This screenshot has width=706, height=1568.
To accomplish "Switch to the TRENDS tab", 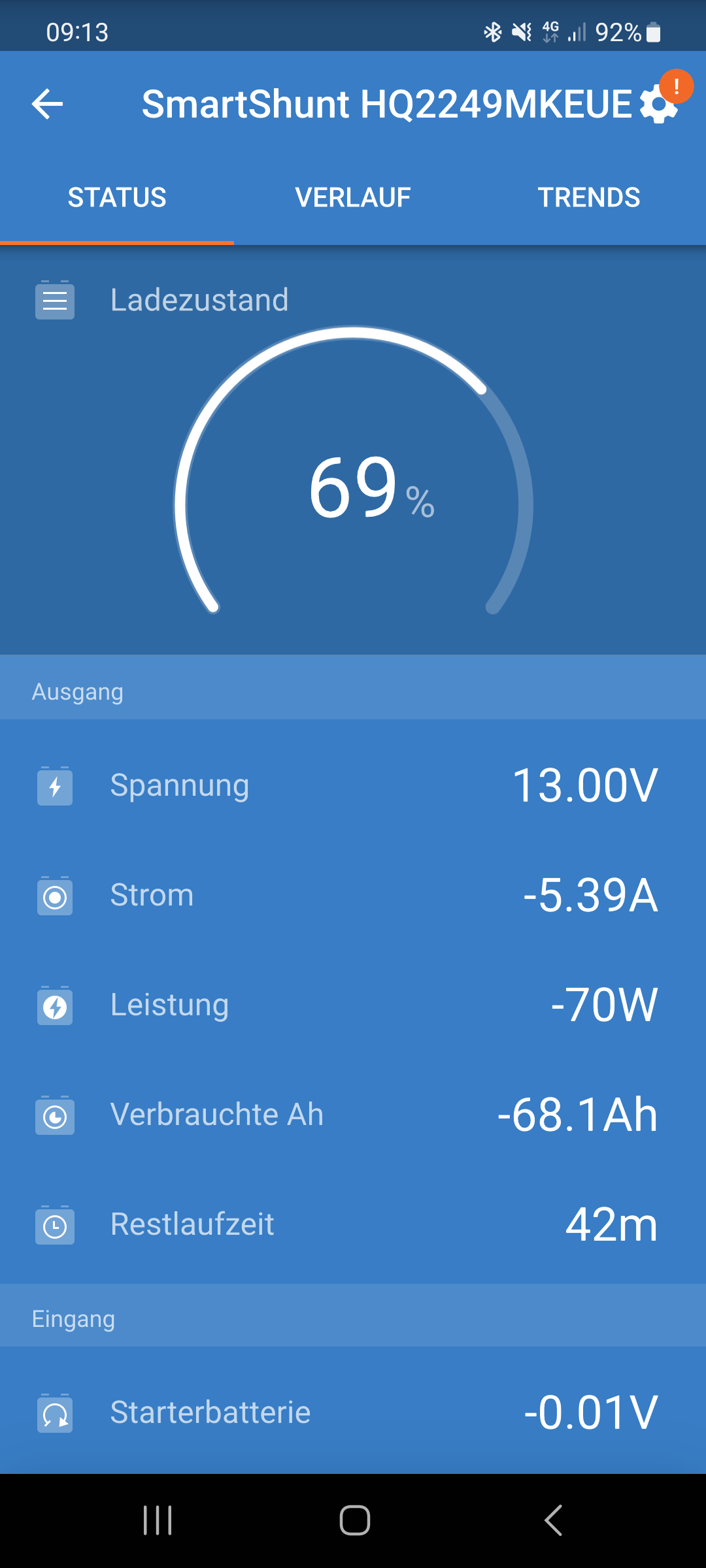I will [x=589, y=197].
